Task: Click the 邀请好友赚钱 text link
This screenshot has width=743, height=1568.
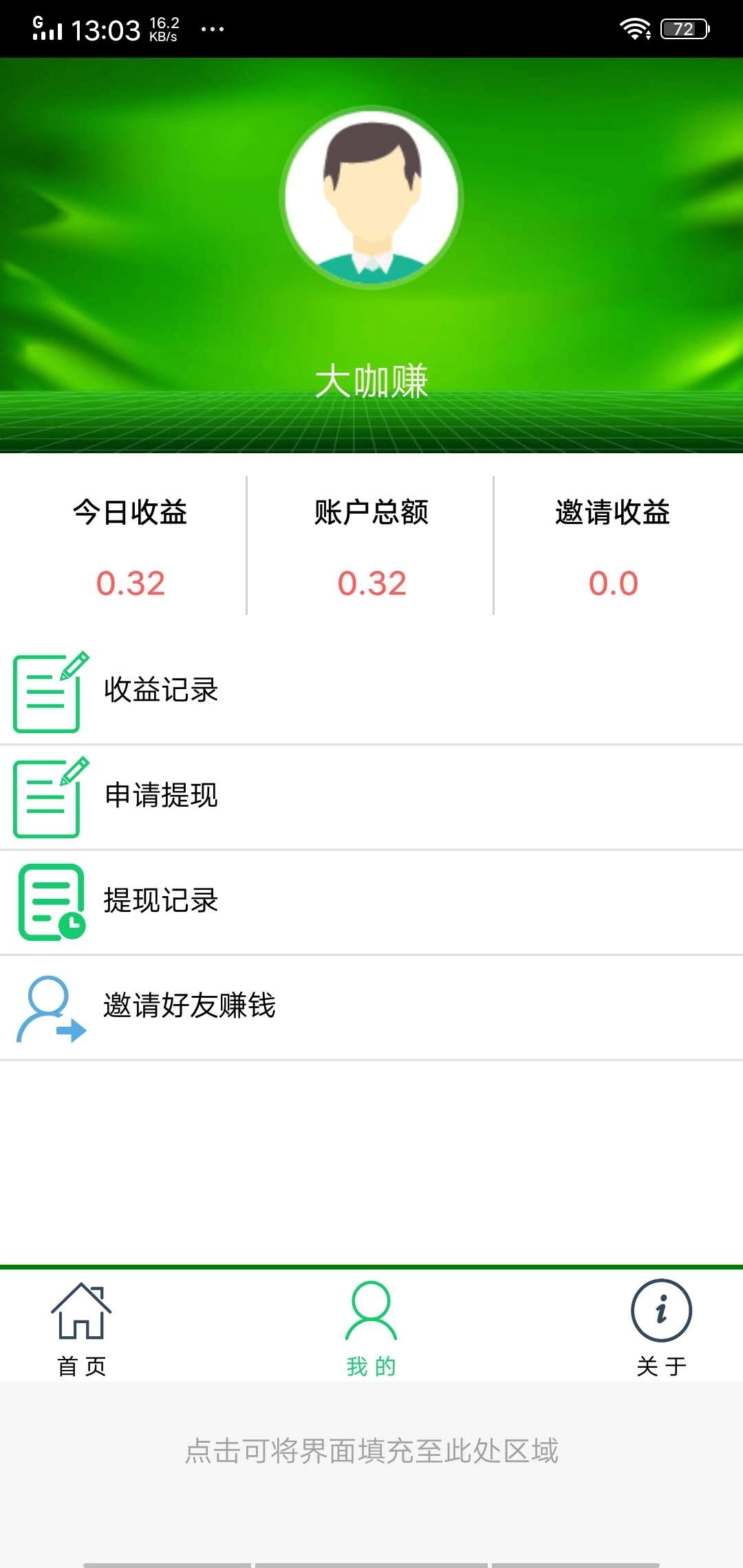Action: pos(190,1008)
